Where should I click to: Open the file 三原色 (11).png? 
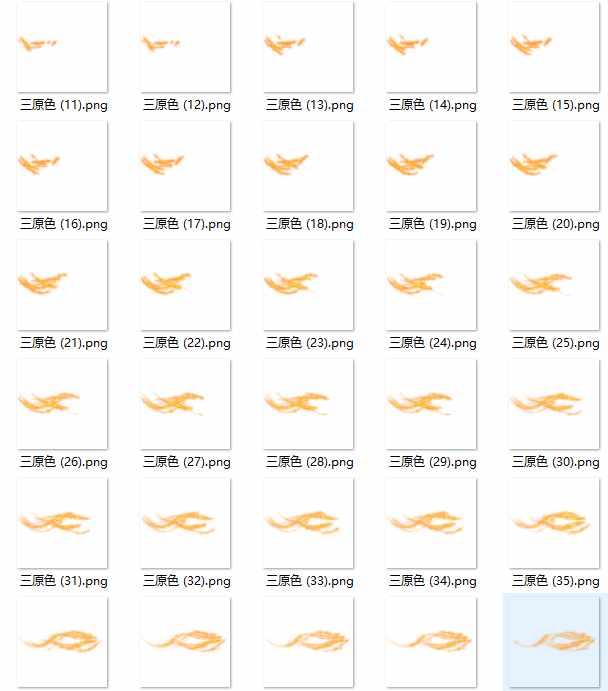tap(62, 47)
